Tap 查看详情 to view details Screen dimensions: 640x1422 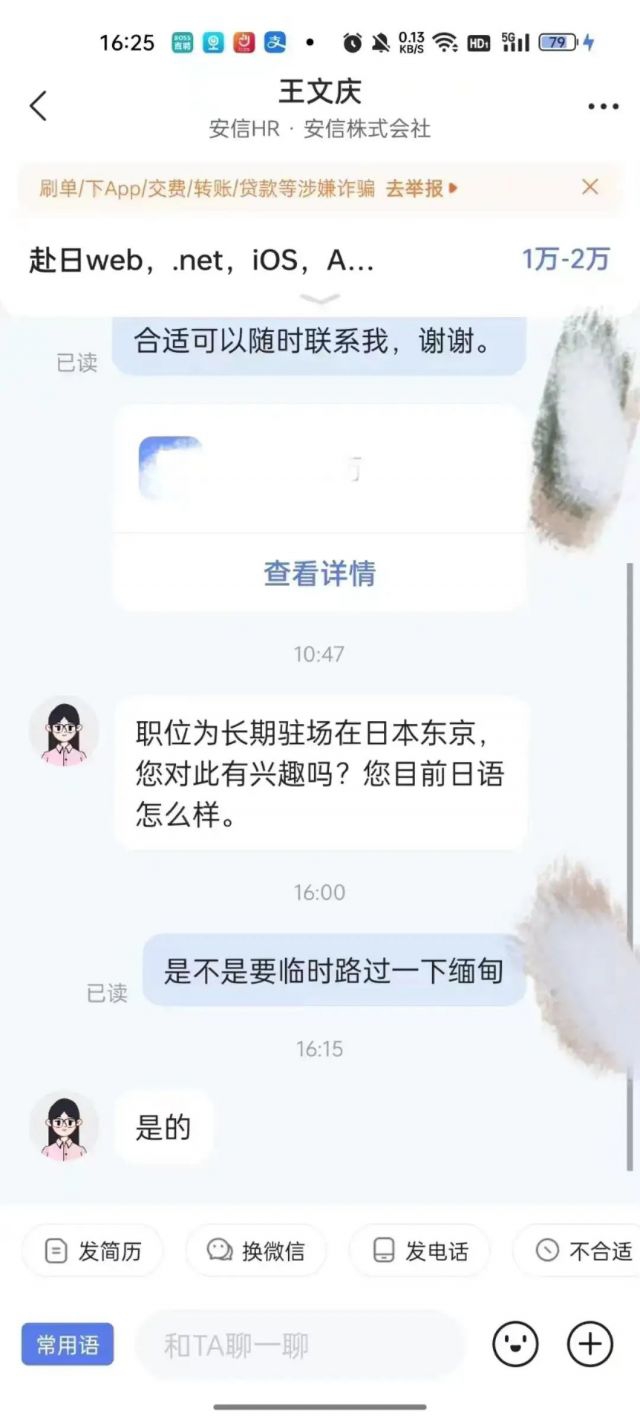point(319,573)
